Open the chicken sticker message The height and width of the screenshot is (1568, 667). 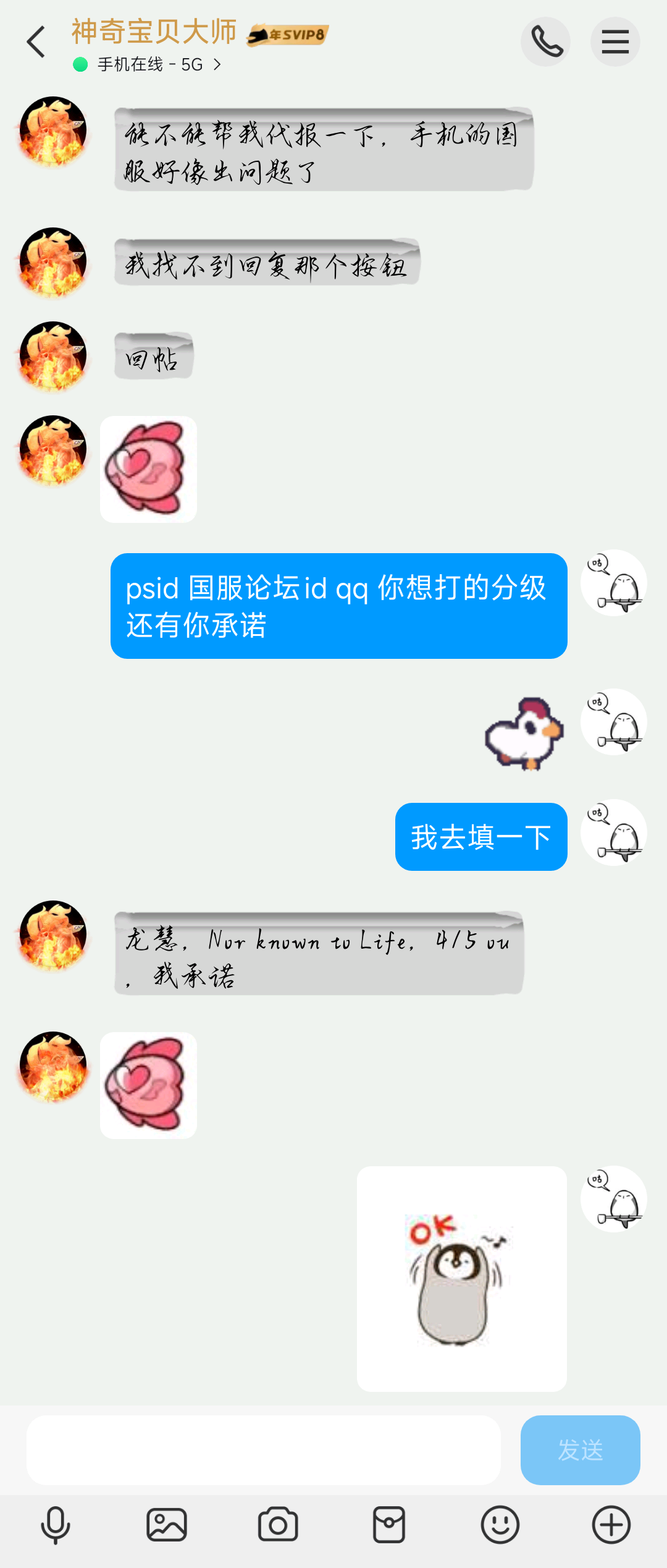(524, 734)
